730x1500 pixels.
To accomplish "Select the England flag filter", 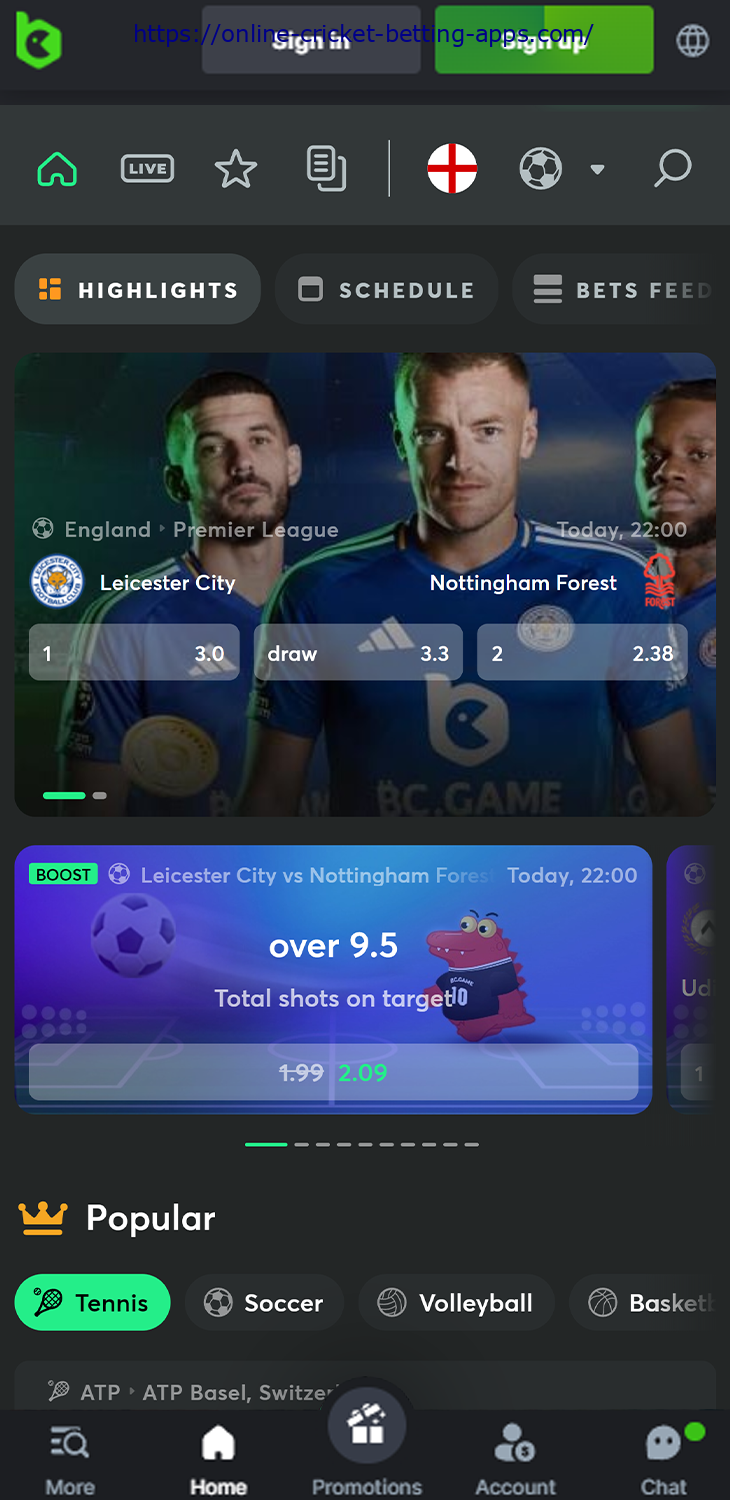I will coord(452,168).
